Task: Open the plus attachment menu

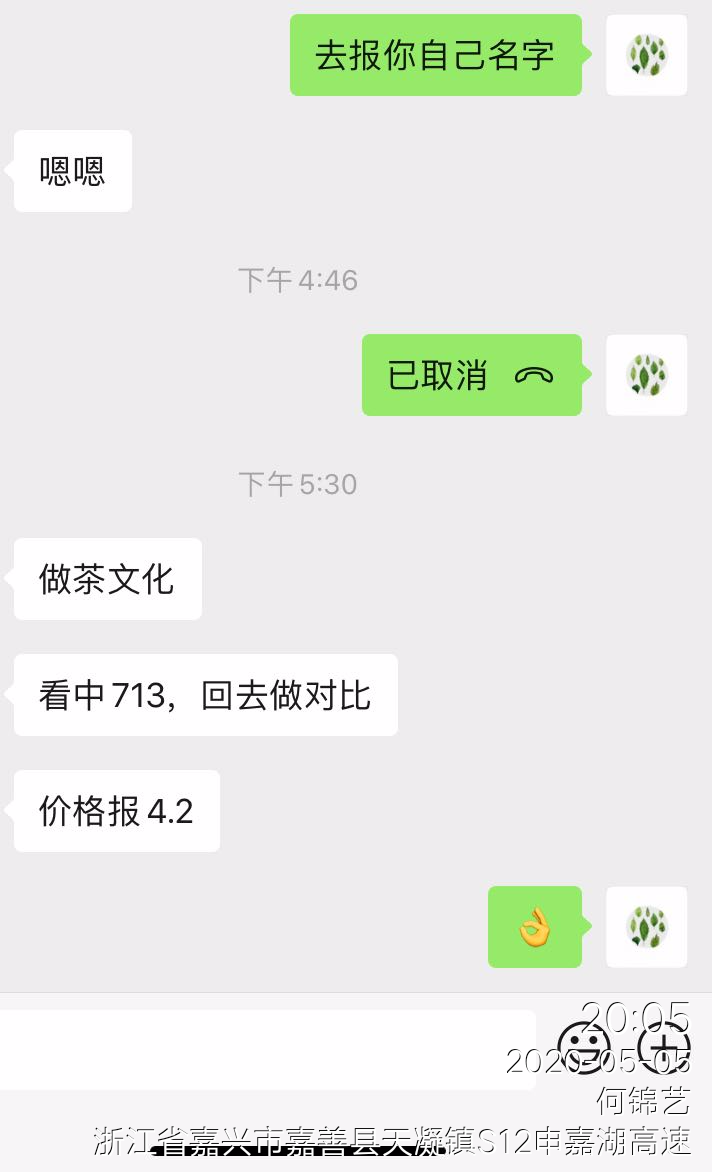Action: tap(664, 1048)
